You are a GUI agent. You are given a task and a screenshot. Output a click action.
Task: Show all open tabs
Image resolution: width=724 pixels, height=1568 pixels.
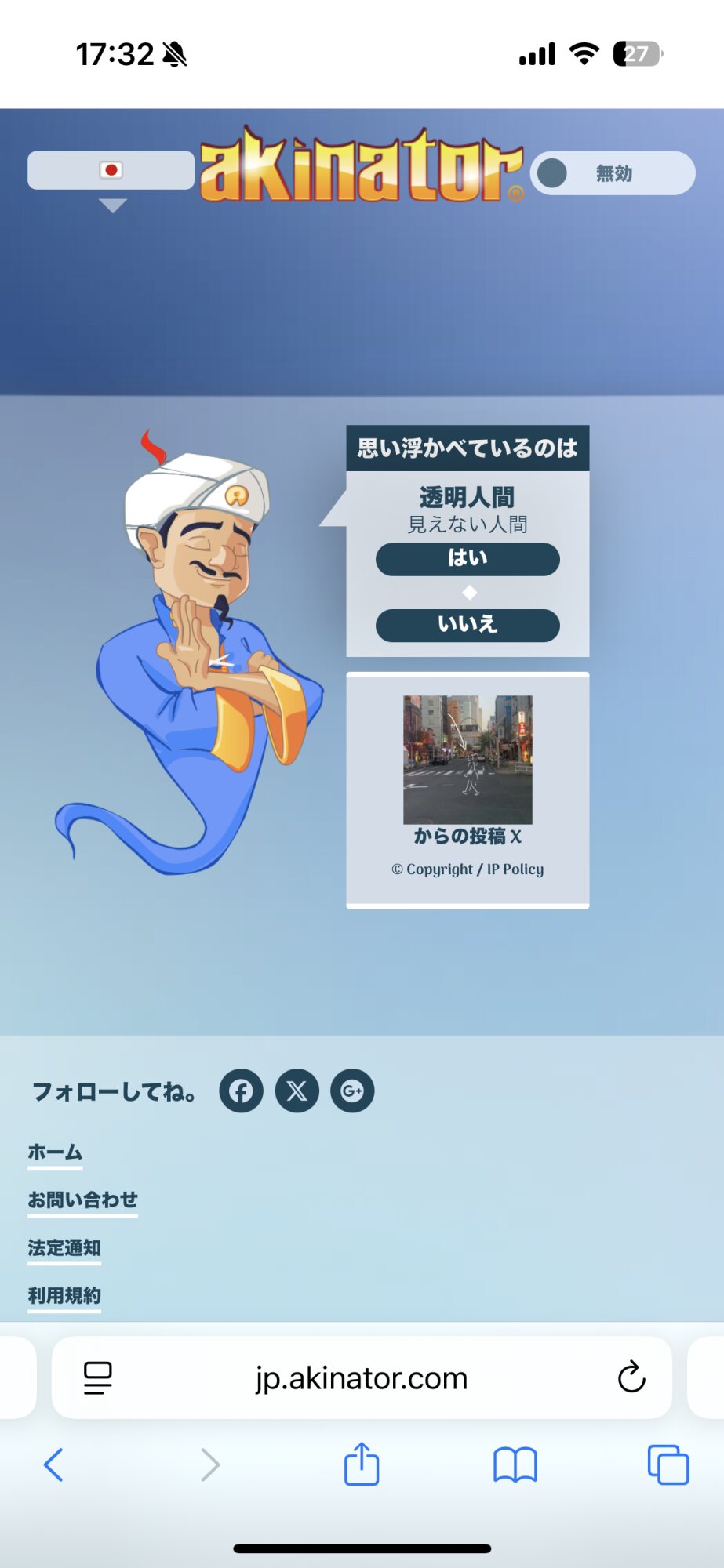point(668,1464)
